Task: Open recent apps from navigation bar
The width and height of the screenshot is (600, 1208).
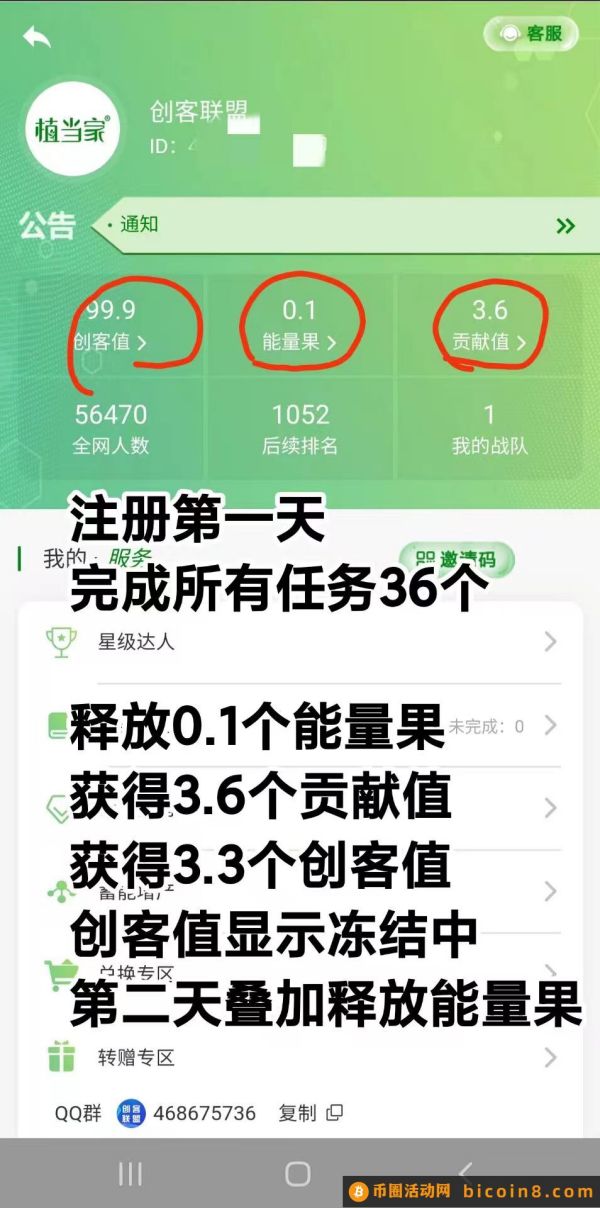Action: [x=131, y=1174]
